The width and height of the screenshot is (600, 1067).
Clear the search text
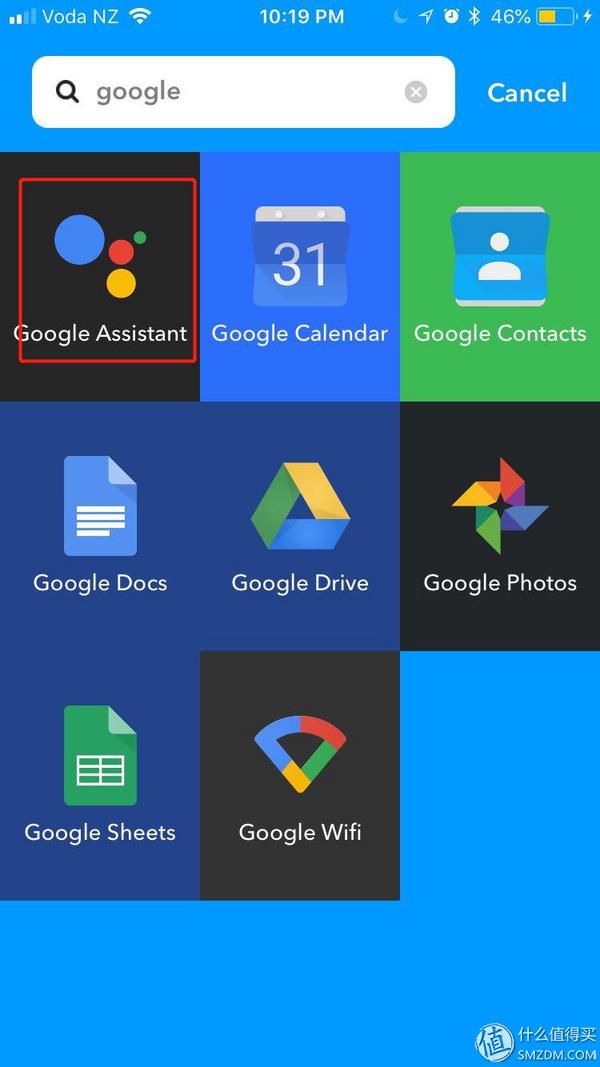click(416, 92)
